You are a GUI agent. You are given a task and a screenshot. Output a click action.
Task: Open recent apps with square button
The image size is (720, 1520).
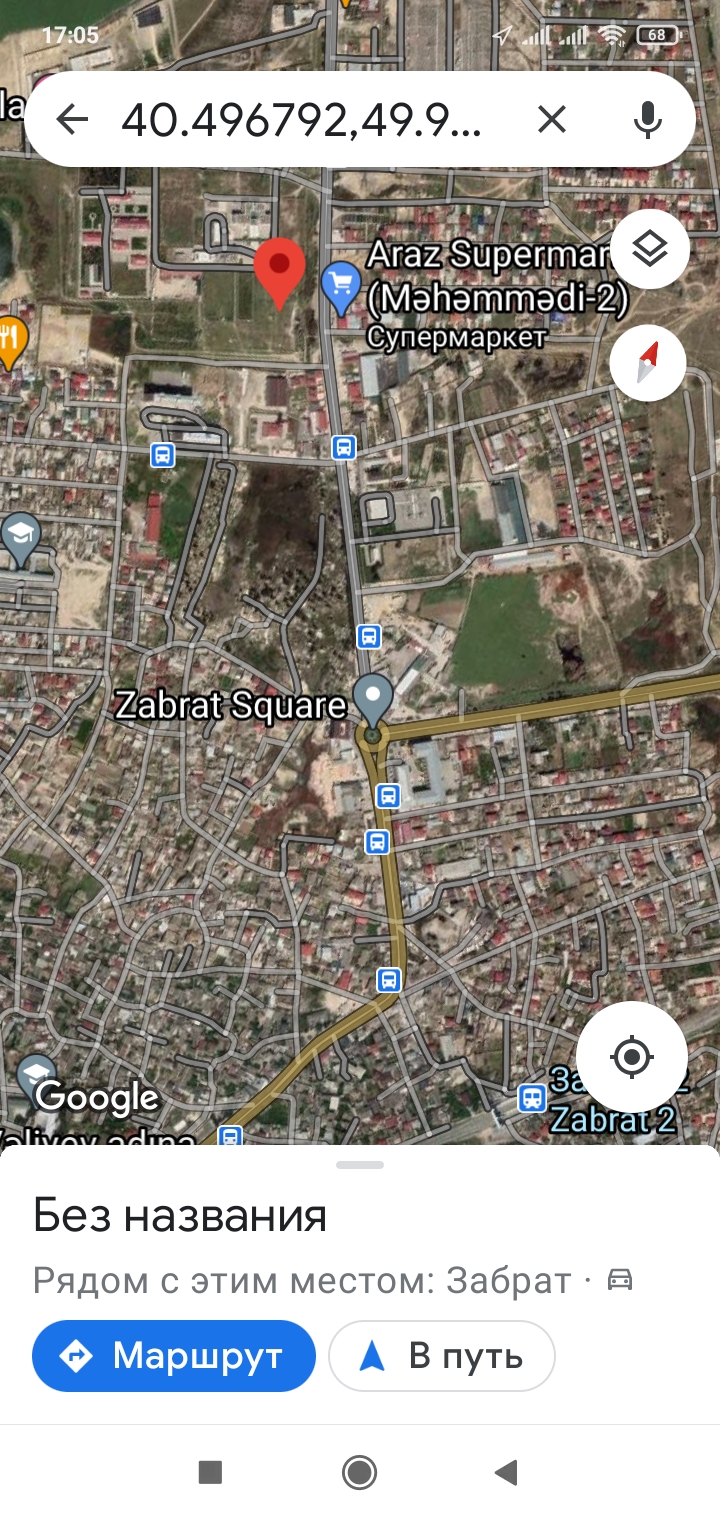click(x=210, y=1472)
